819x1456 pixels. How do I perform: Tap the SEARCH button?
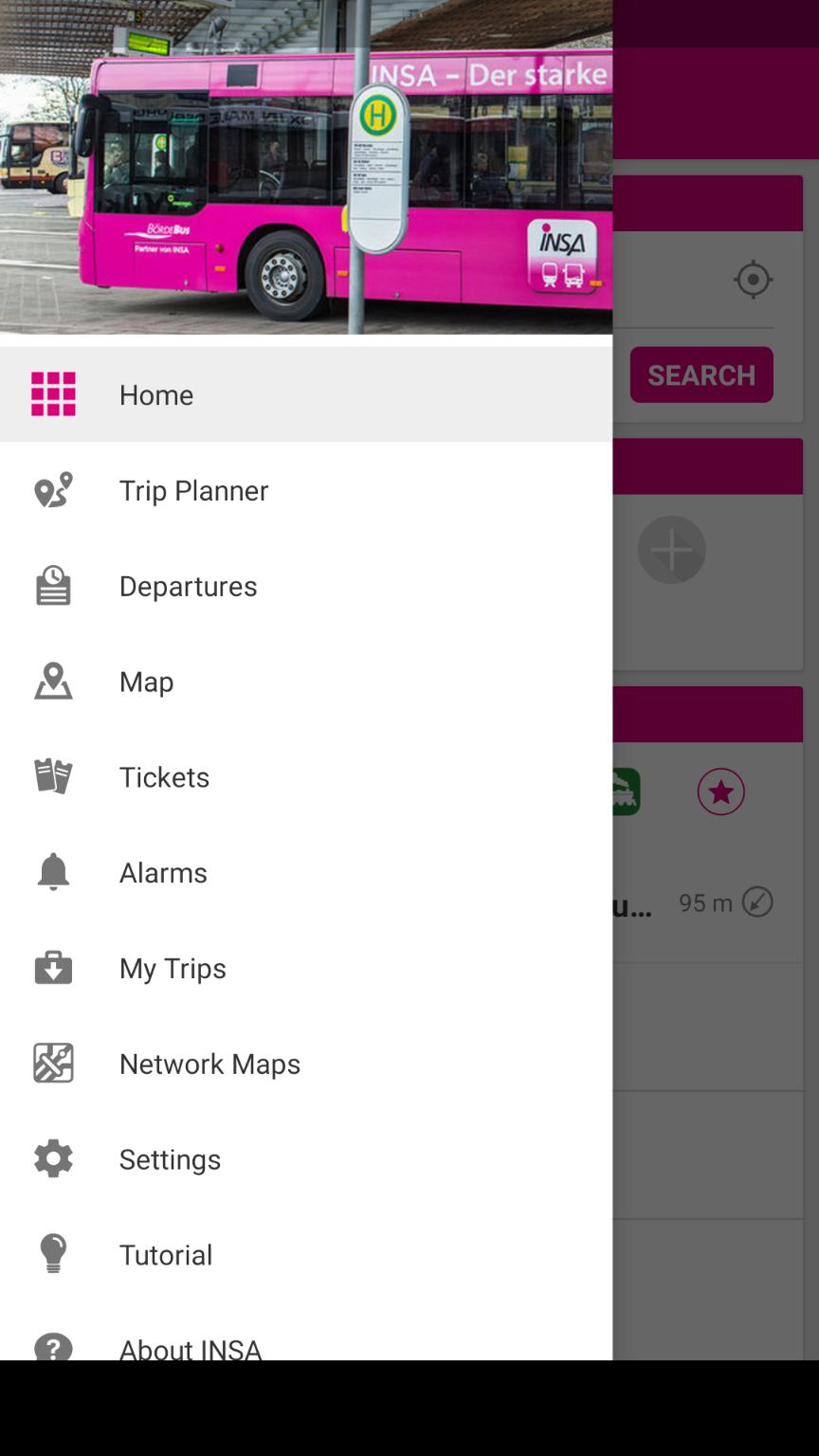coord(701,374)
